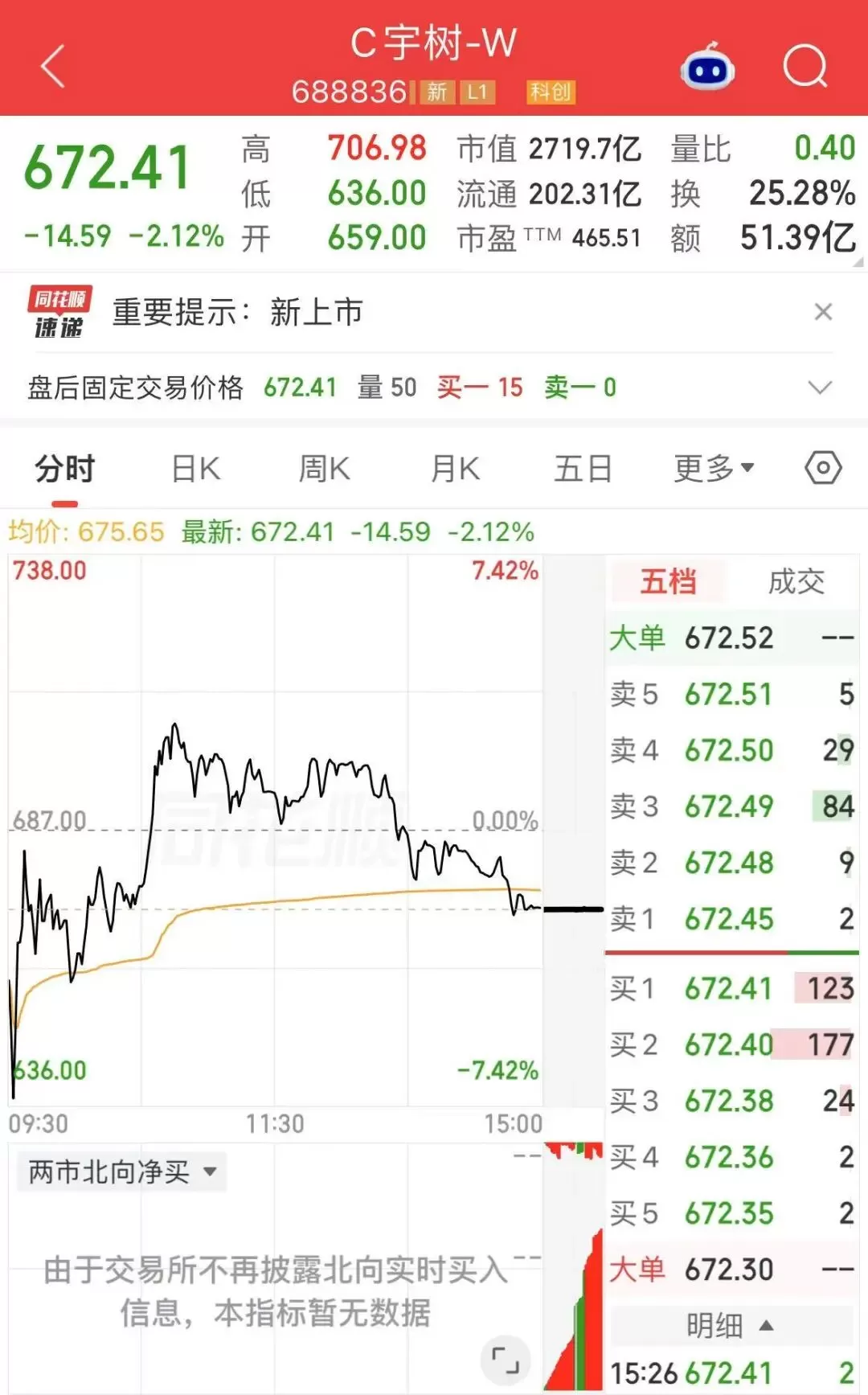This screenshot has width=868, height=1395.
Task: Switch to the 周K tab
Action: 324,469
